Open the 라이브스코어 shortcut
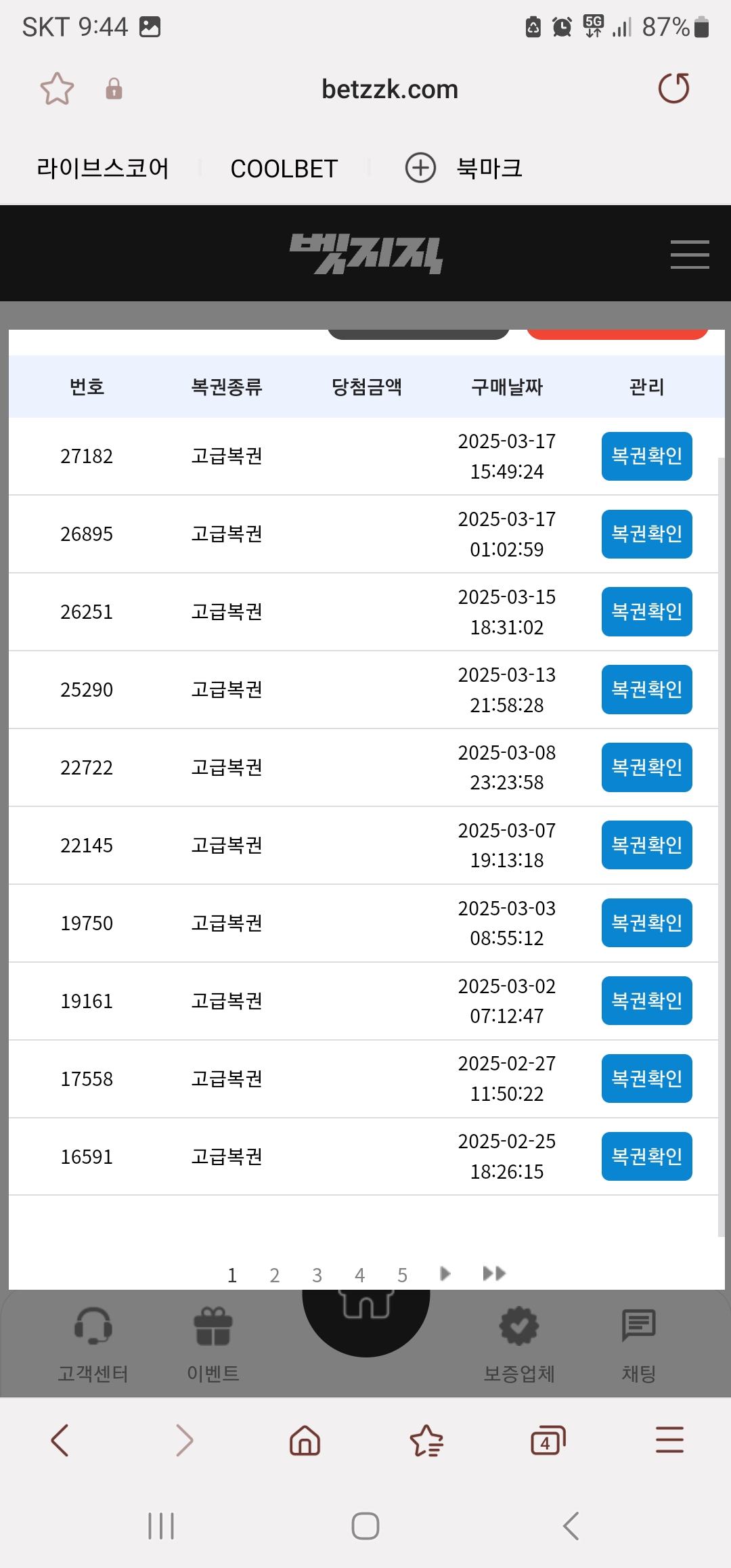Viewport: 731px width, 1568px height. (x=103, y=168)
